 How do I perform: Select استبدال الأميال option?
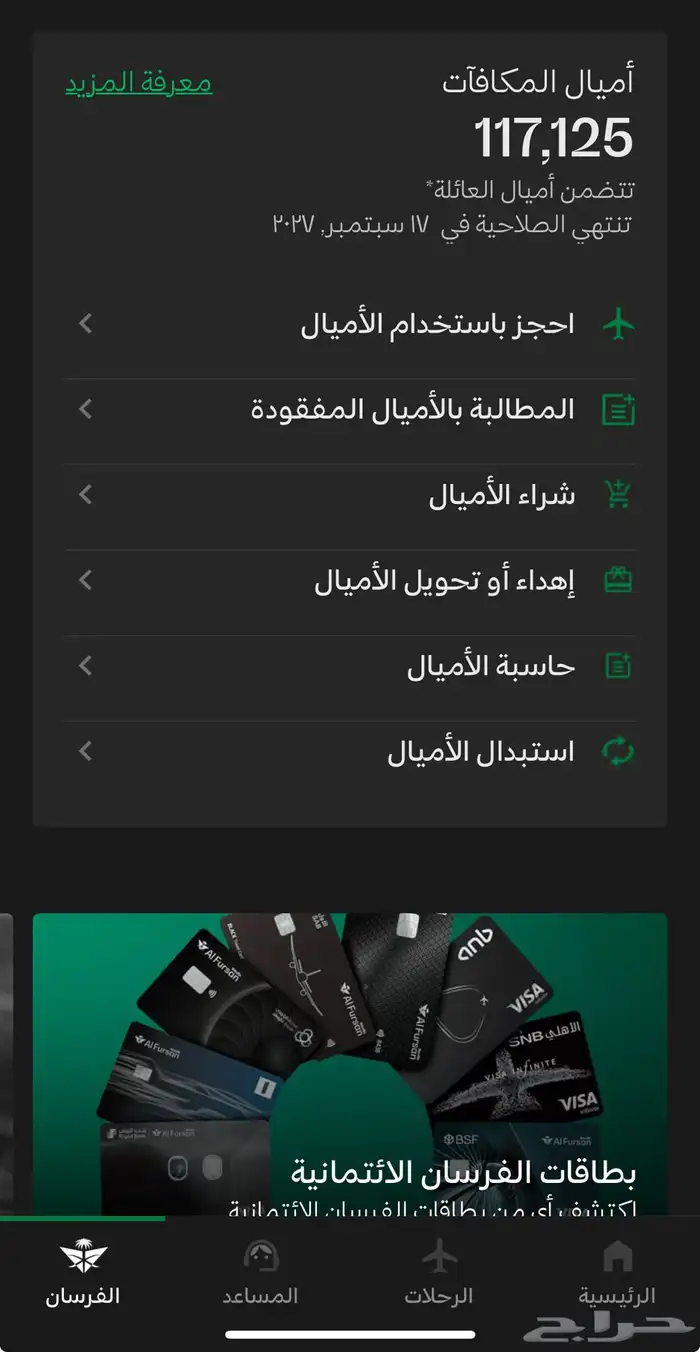coord(350,752)
